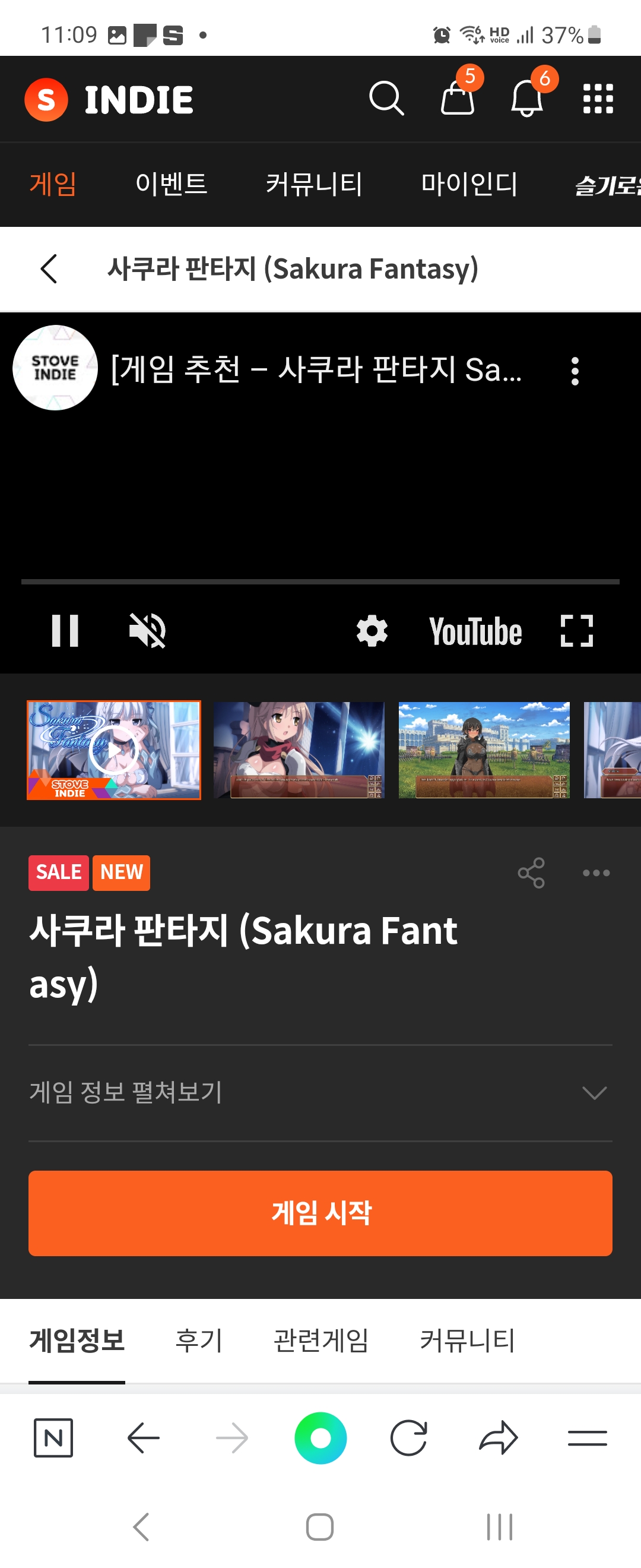Share this game
The width and height of the screenshot is (641, 1568).
coord(531,873)
